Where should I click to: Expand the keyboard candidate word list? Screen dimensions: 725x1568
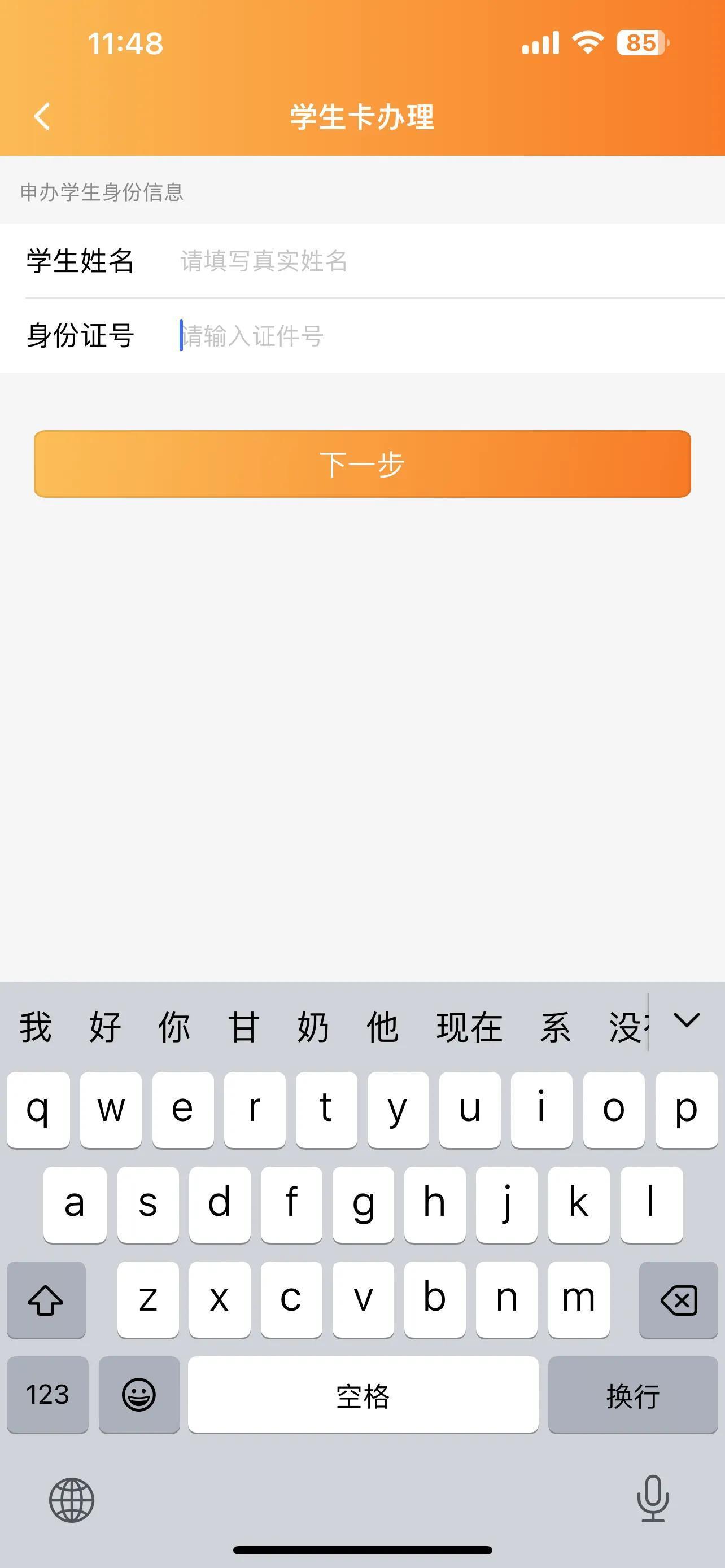coord(687,1021)
